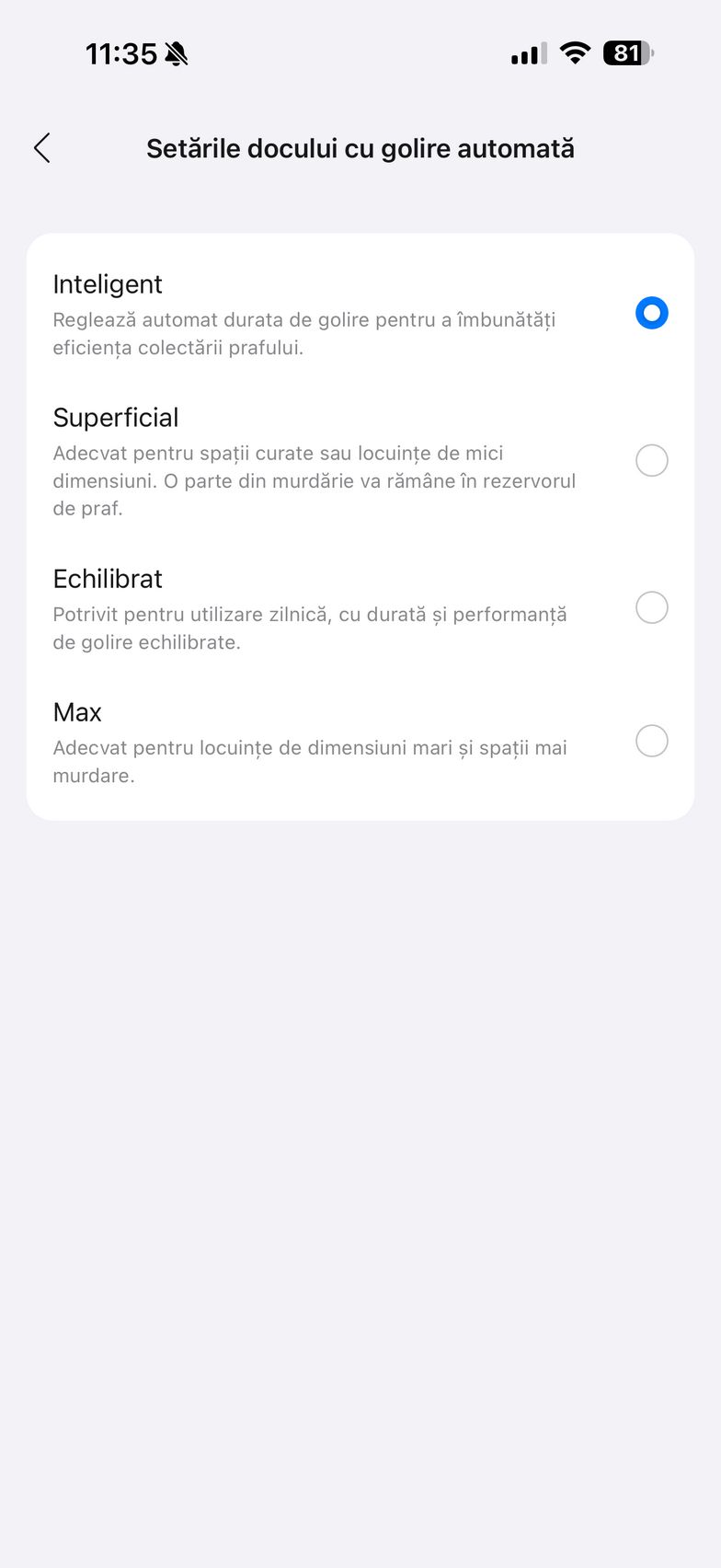Select the Inteligent emptying mode
This screenshot has height=1568, width=721.
pos(651,314)
